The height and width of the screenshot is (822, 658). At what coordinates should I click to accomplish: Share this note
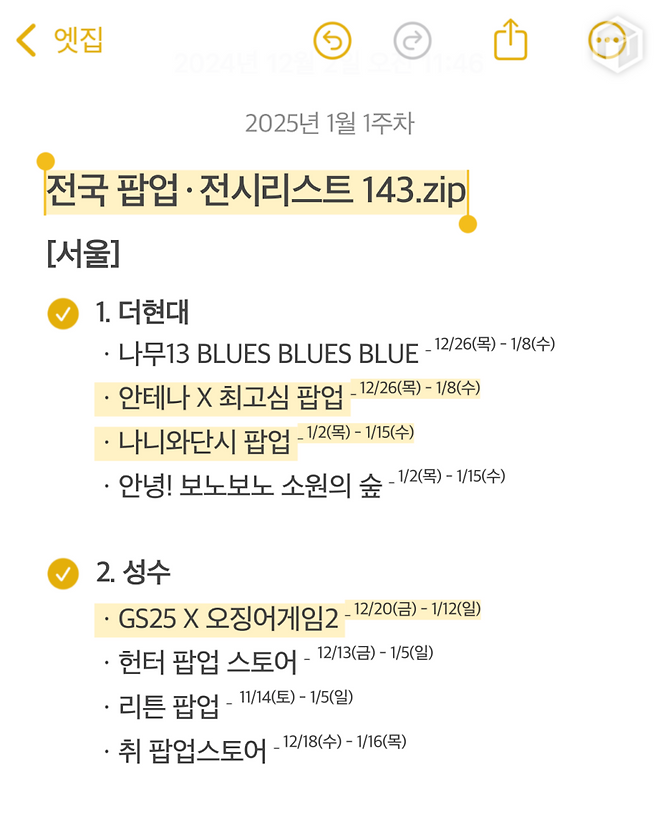point(510,40)
